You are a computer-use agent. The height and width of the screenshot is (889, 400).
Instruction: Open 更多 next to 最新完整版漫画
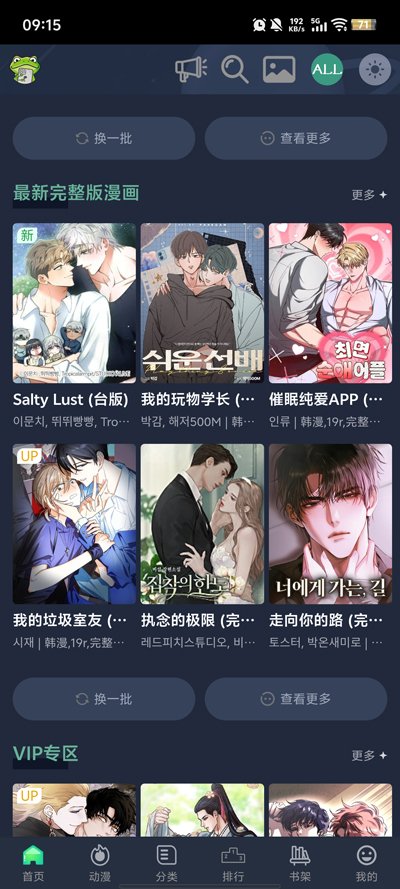coord(369,195)
